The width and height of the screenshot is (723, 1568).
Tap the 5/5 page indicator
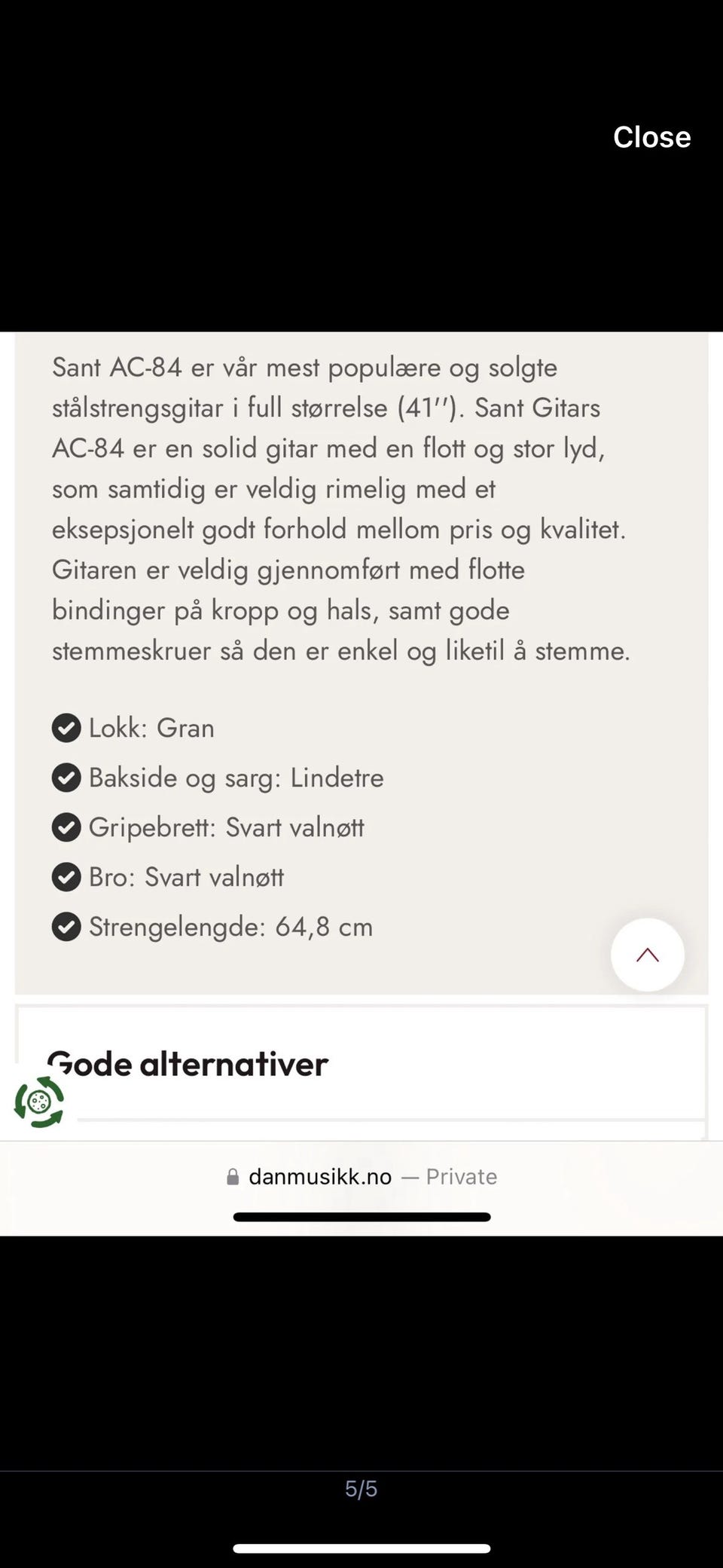(361, 1488)
